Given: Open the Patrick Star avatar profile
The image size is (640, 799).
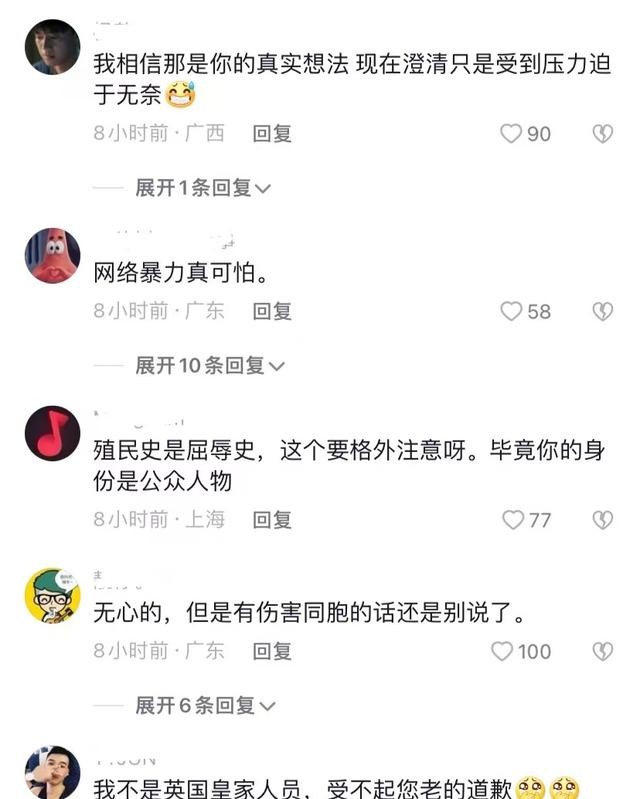Looking at the screenshot, I should [x=52, y=255].
